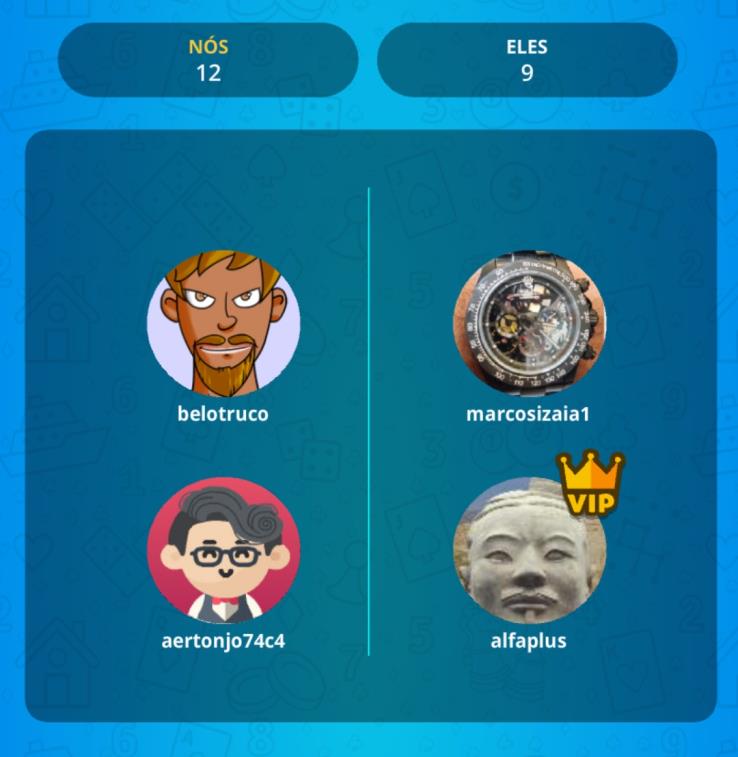Viewport: 738px width, 757px height.
Task: Tap alfaplus's VIP avatar
Action: [x=529, y=551]
